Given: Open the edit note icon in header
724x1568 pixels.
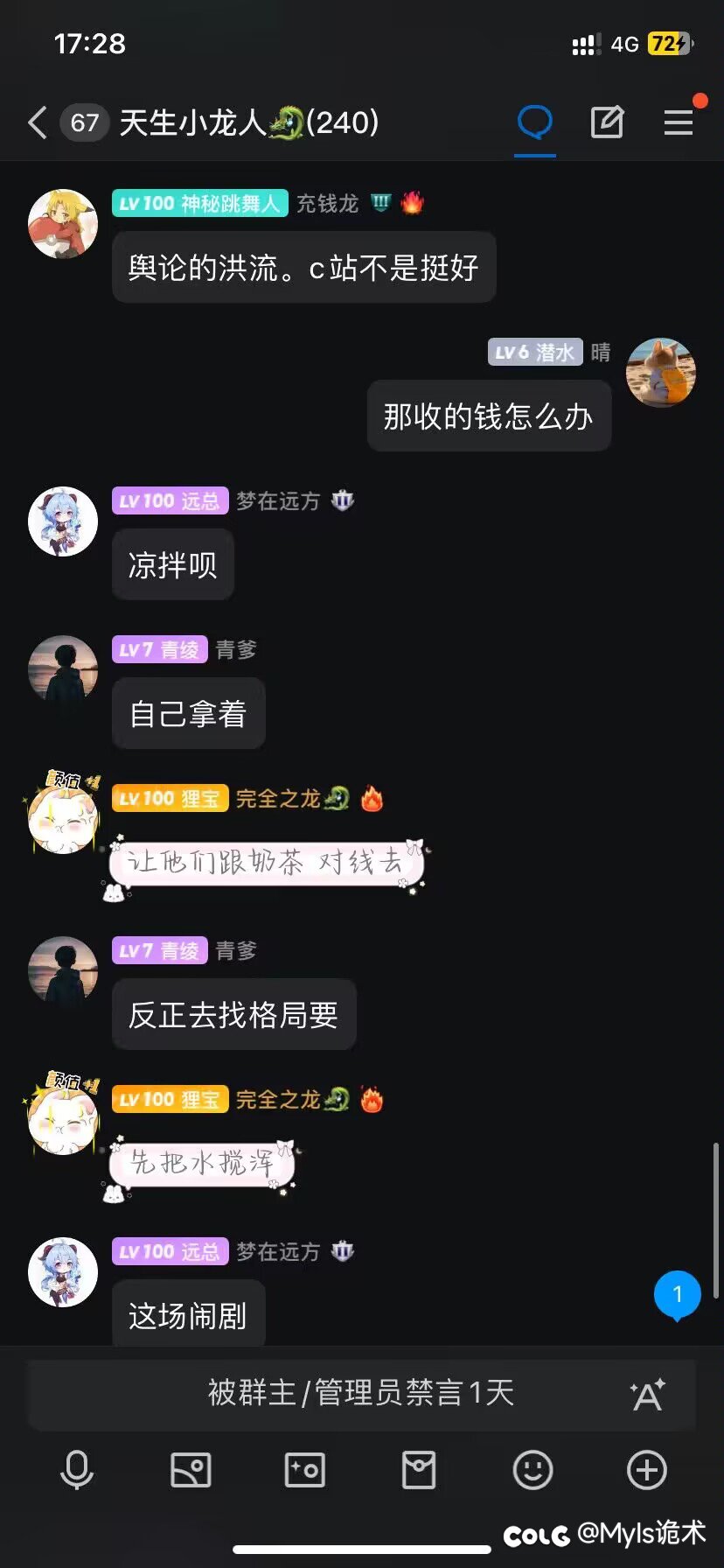Looking at the screenshot, I should 607,122.
